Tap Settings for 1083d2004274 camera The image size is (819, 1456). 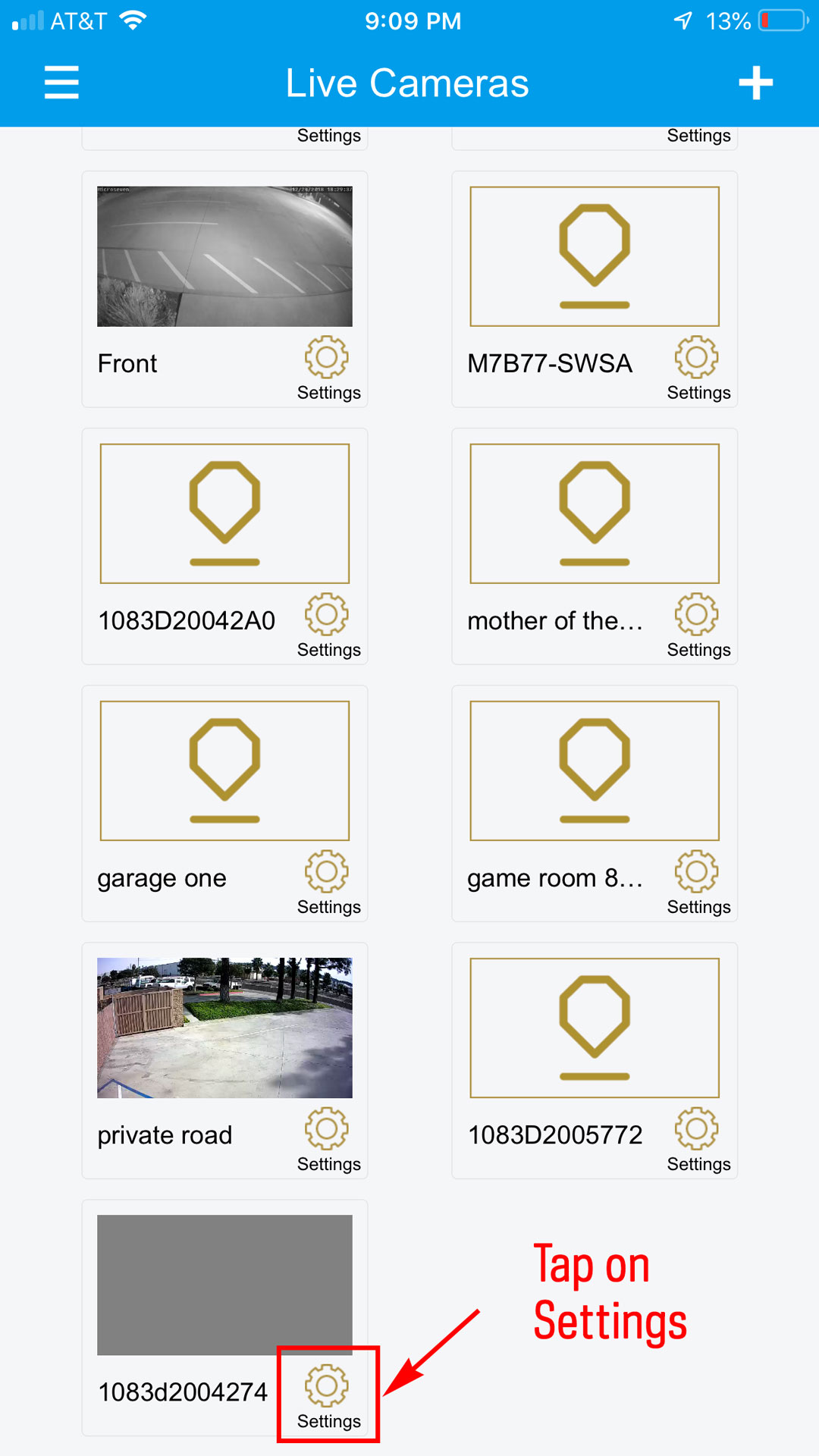[328, 1398]
